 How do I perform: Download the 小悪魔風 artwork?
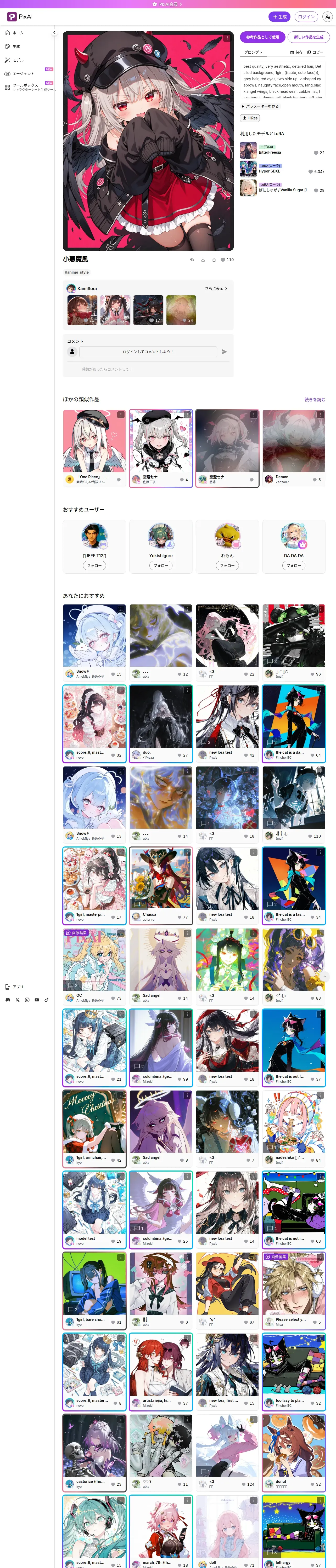(203, 260)
